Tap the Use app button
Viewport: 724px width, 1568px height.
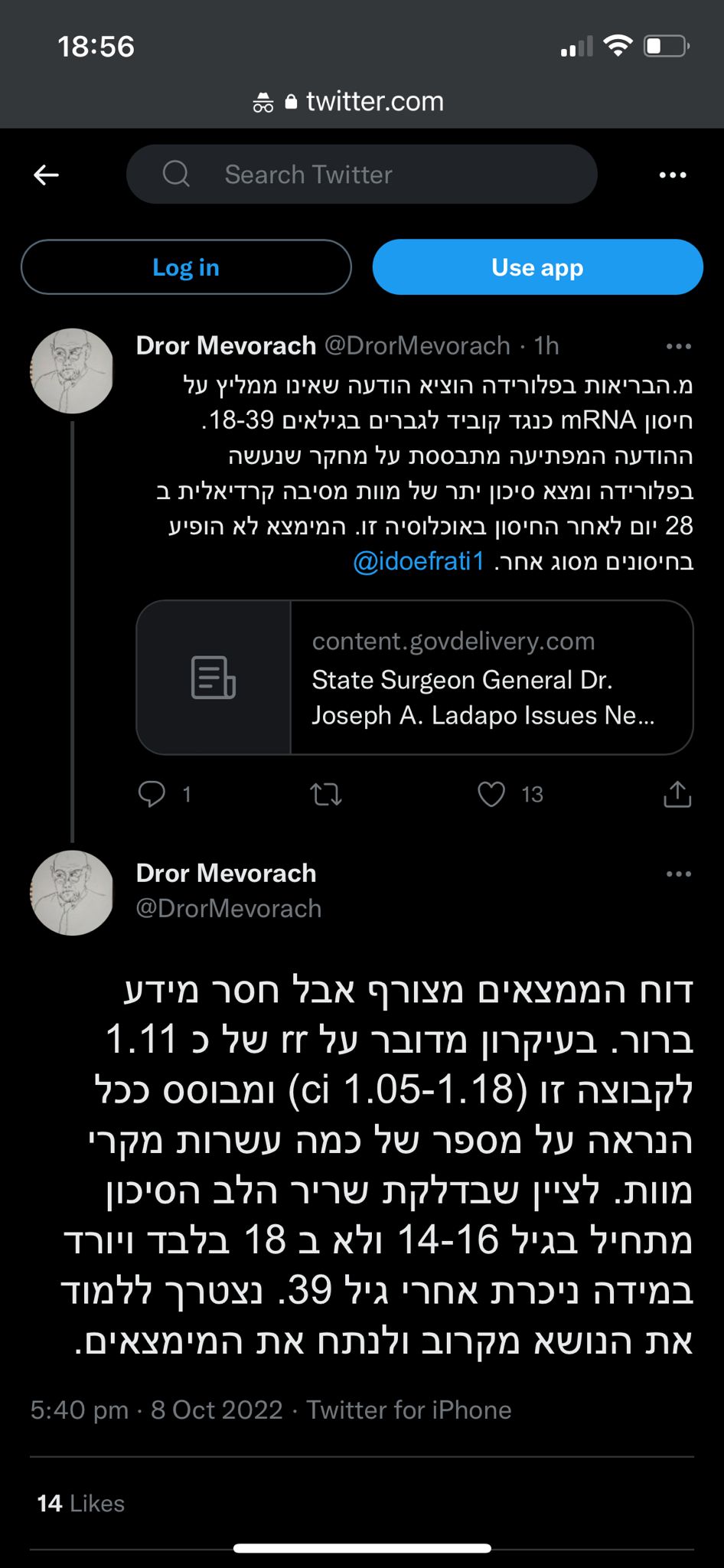pos(537,267)
